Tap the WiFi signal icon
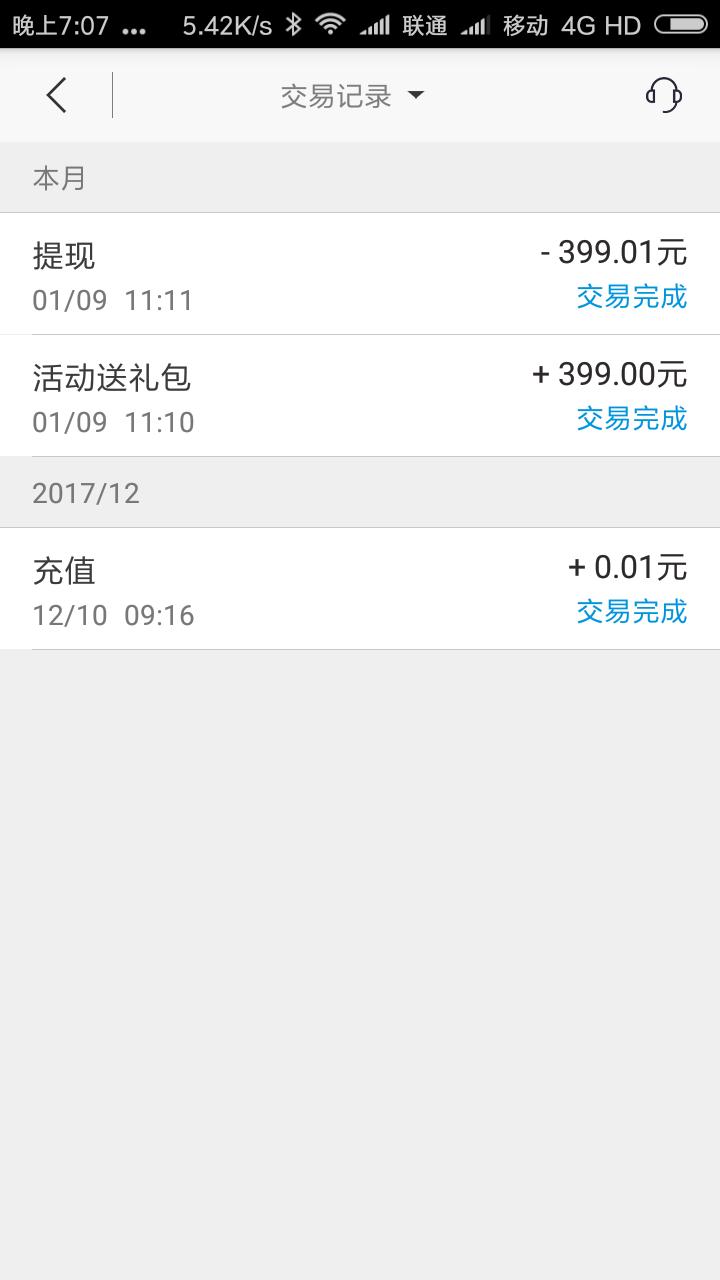The height and width of the screenshot is (1280, 720). pos(330,22)
